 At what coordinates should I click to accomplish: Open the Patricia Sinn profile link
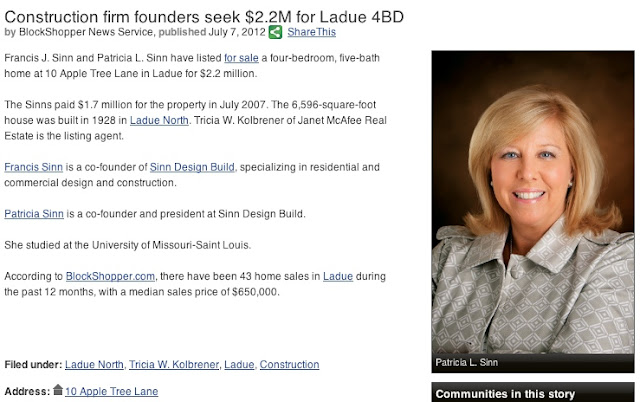click(35, 214)
